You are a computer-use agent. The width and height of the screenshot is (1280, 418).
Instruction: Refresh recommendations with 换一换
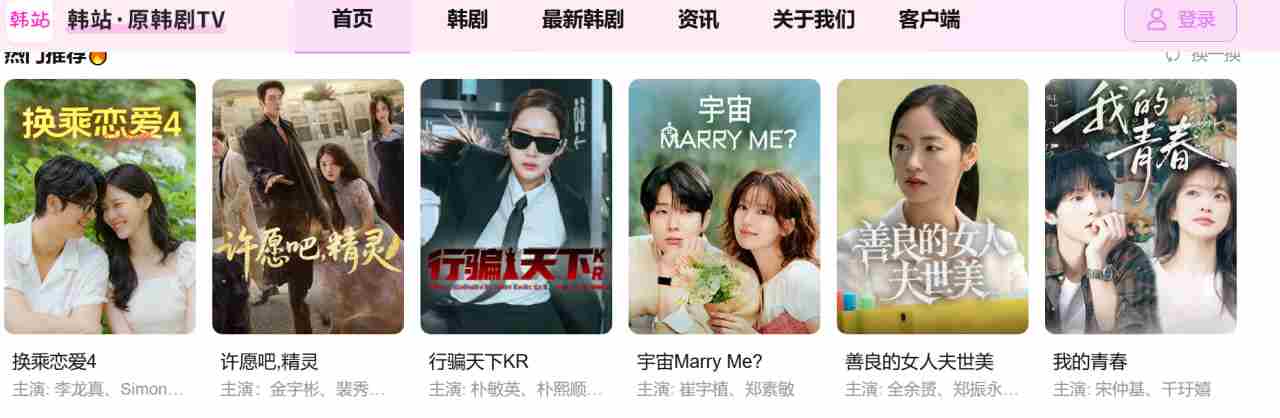[1204, 55]
